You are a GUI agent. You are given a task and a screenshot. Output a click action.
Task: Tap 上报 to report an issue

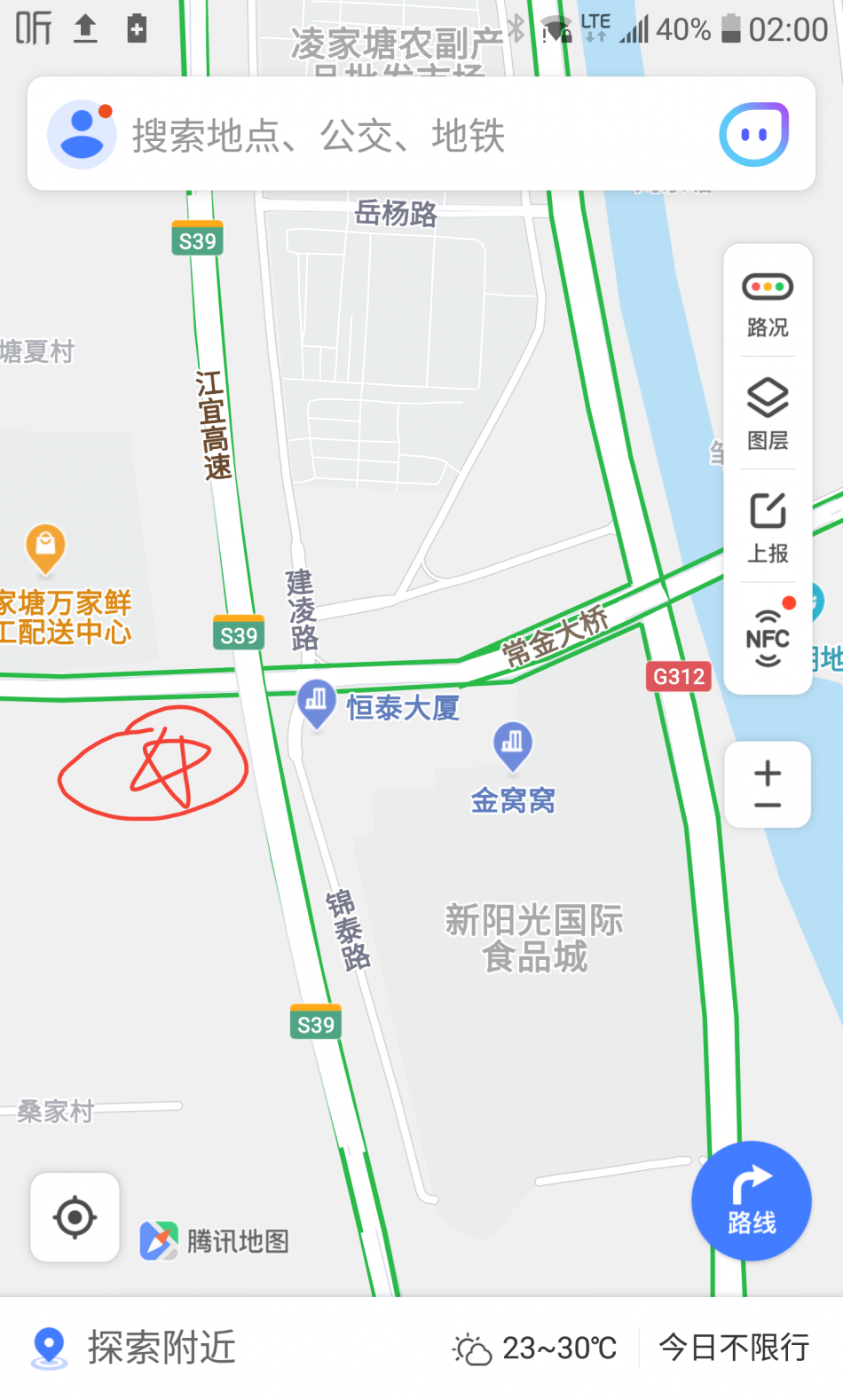click(x=768, y=528)
